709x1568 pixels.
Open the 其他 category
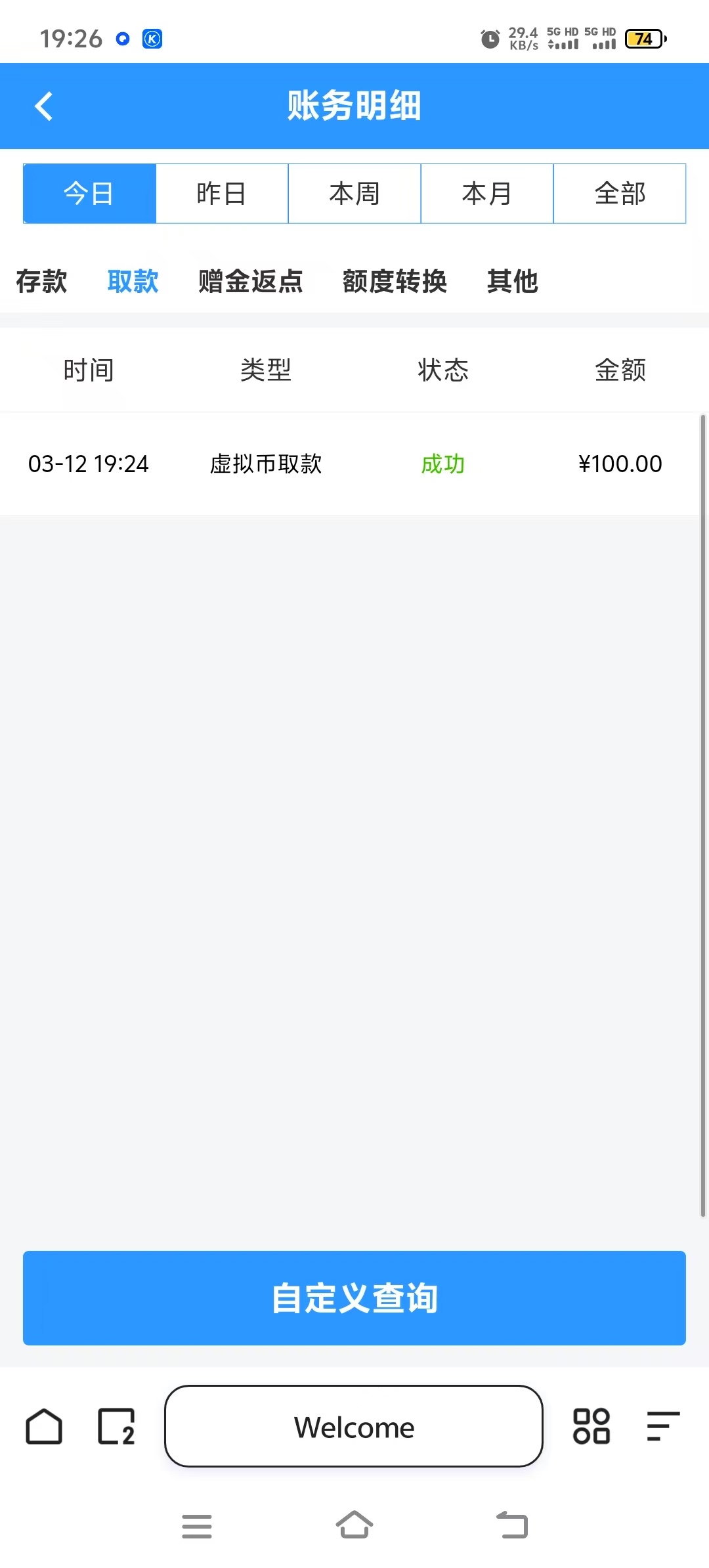[x=513, y=282]
